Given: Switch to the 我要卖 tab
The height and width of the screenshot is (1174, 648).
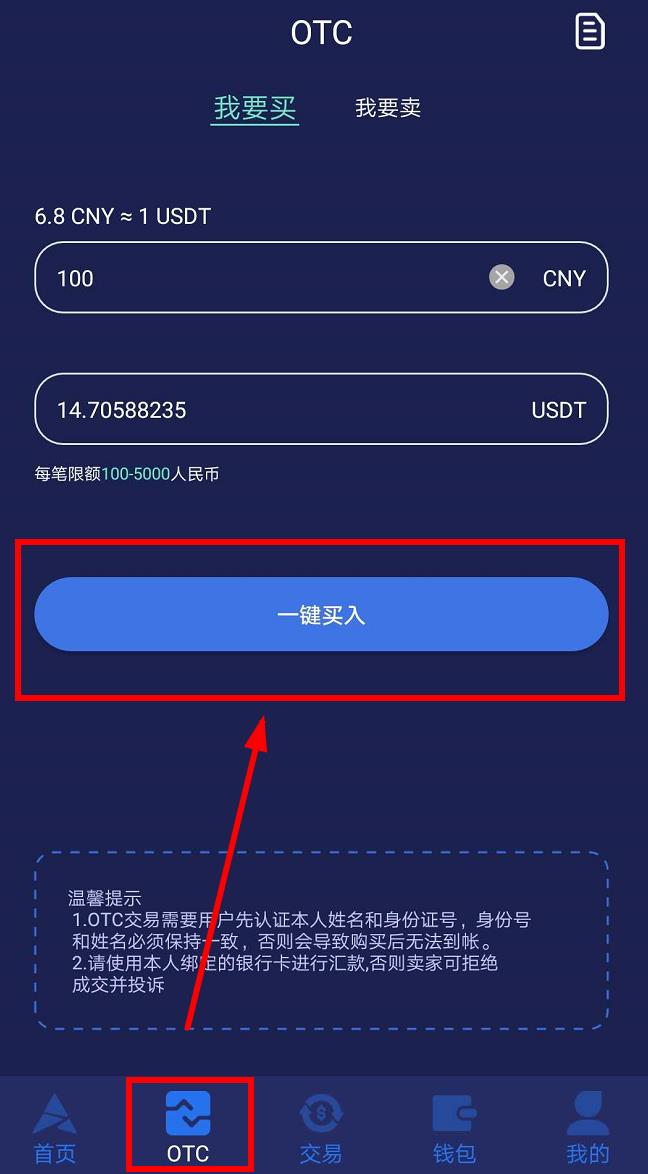Looking at the screenshot, I should click(x=388, y=108).
